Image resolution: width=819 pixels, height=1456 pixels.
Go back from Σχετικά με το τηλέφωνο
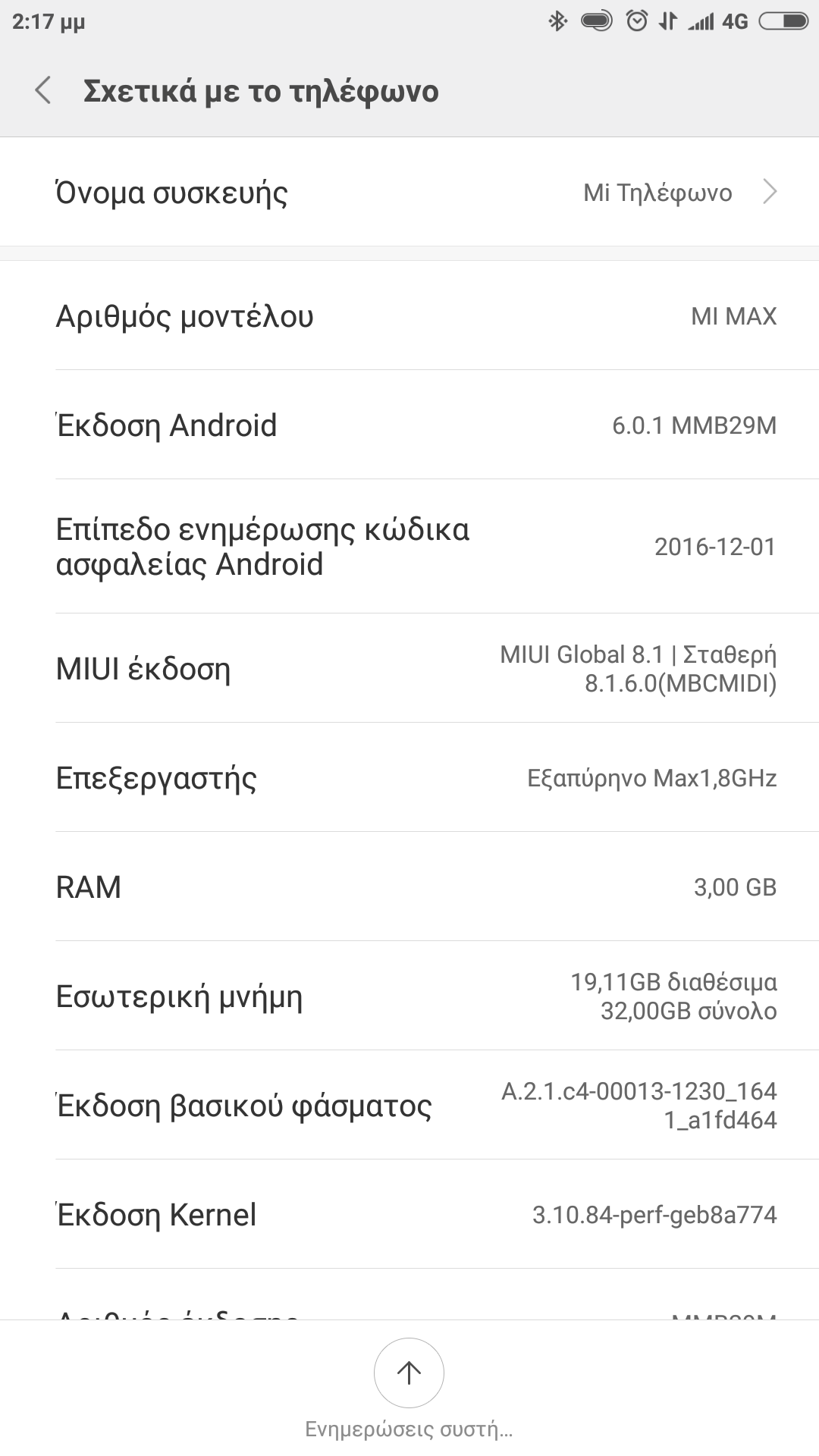pos(43,90)
